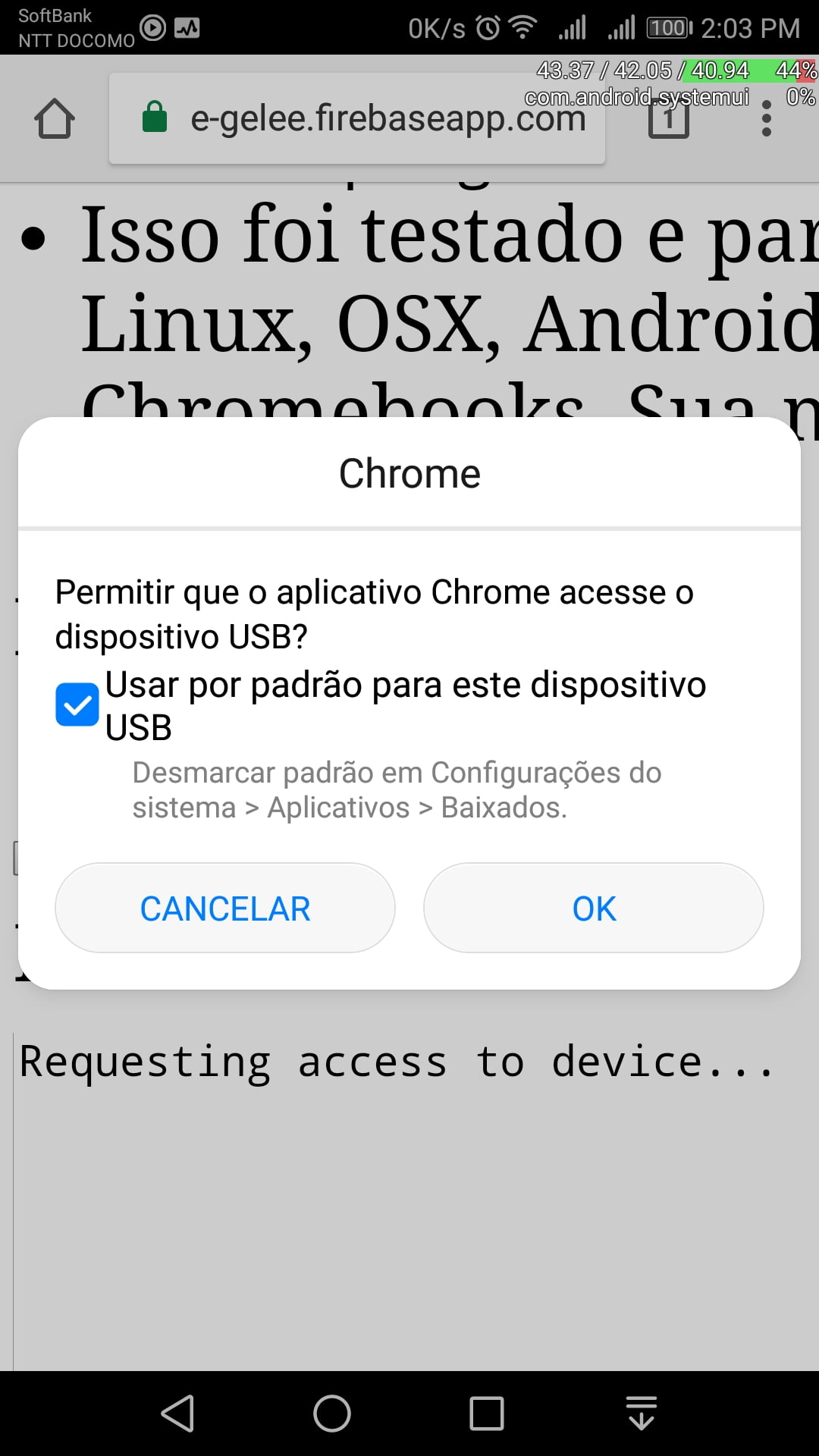Image resolution: width=819 pixels, height=1456 pixels.
Task: Open recent apps overview
Action: (x=487, y=1414)
